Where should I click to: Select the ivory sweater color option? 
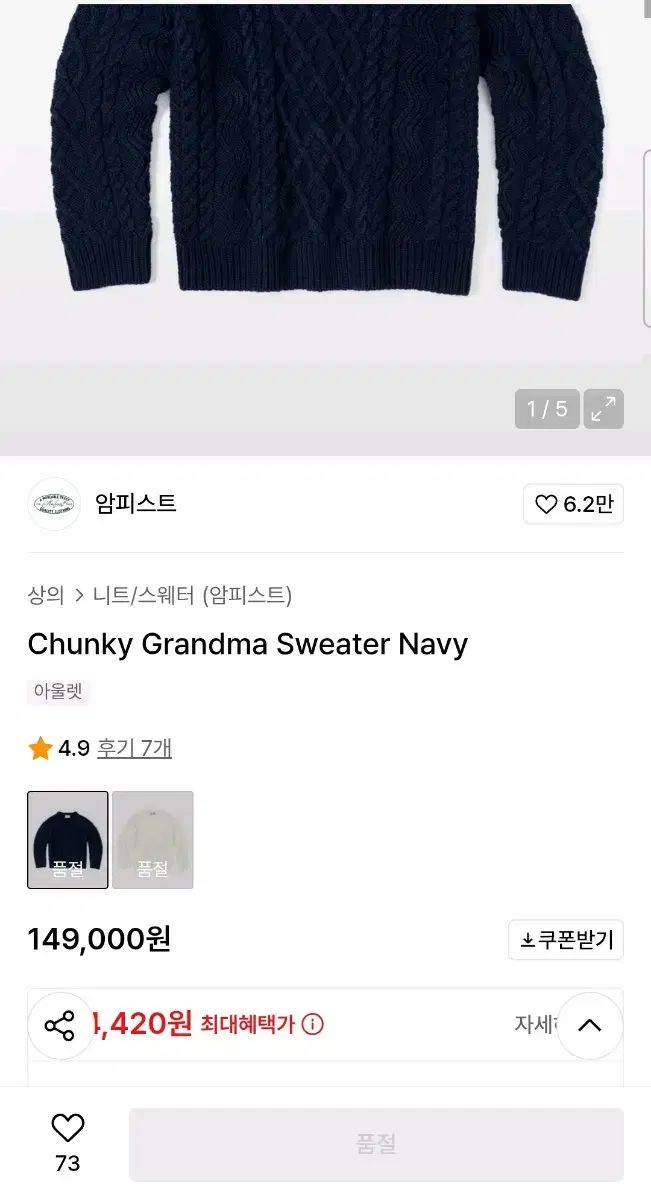(153, 840)
